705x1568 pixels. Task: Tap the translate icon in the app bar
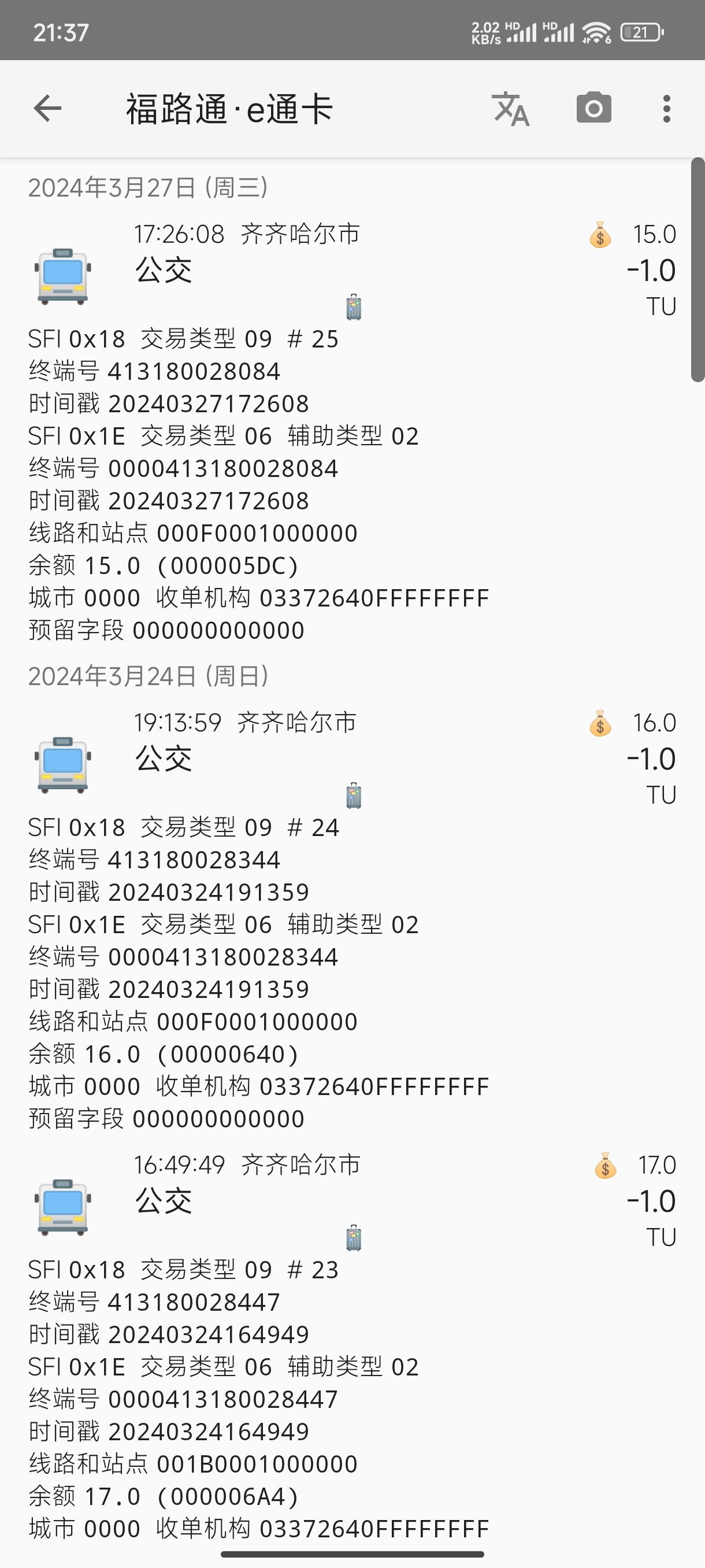click(x=510, y=109)
